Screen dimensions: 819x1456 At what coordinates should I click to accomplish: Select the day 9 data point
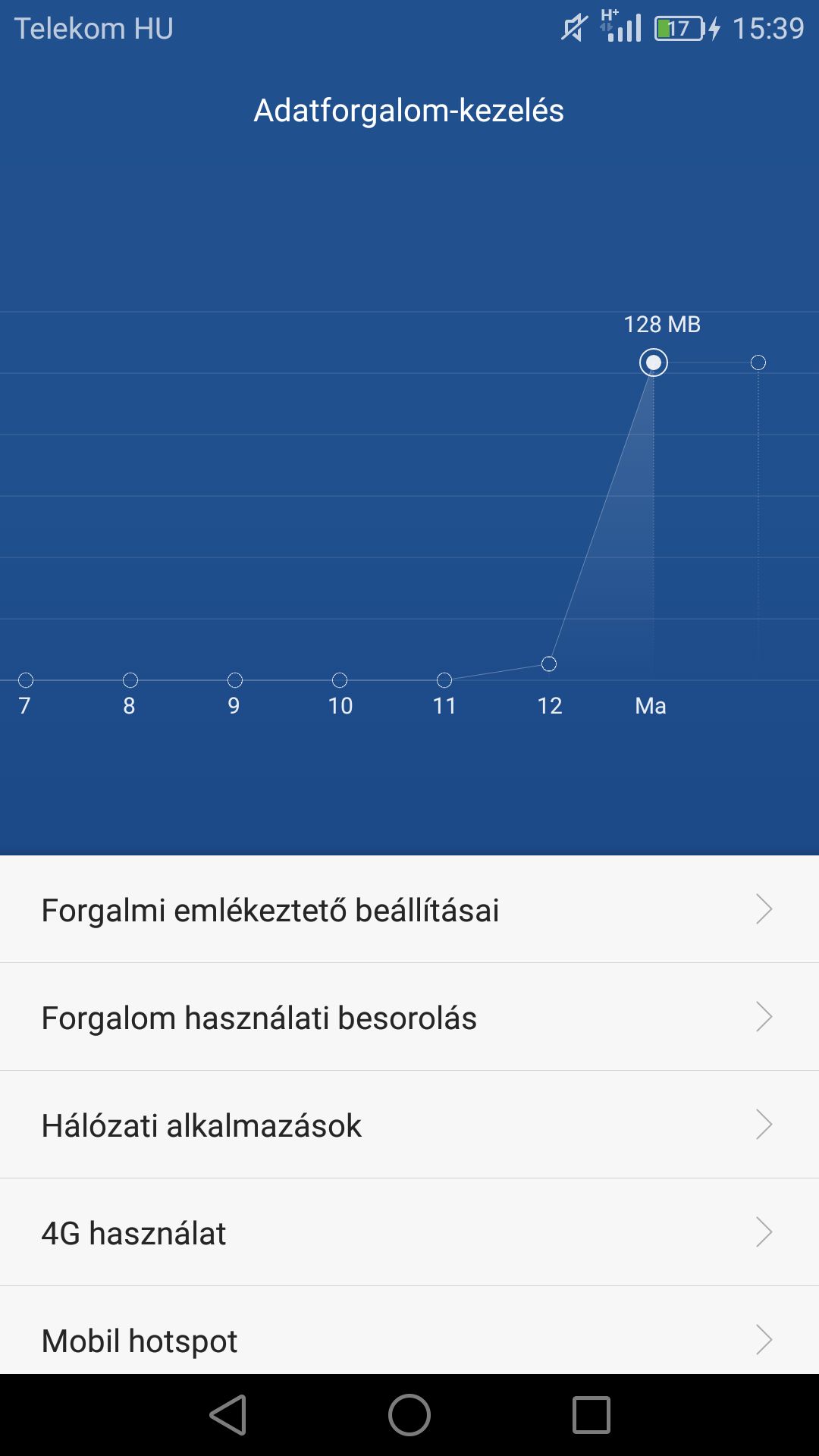(235, 680)
